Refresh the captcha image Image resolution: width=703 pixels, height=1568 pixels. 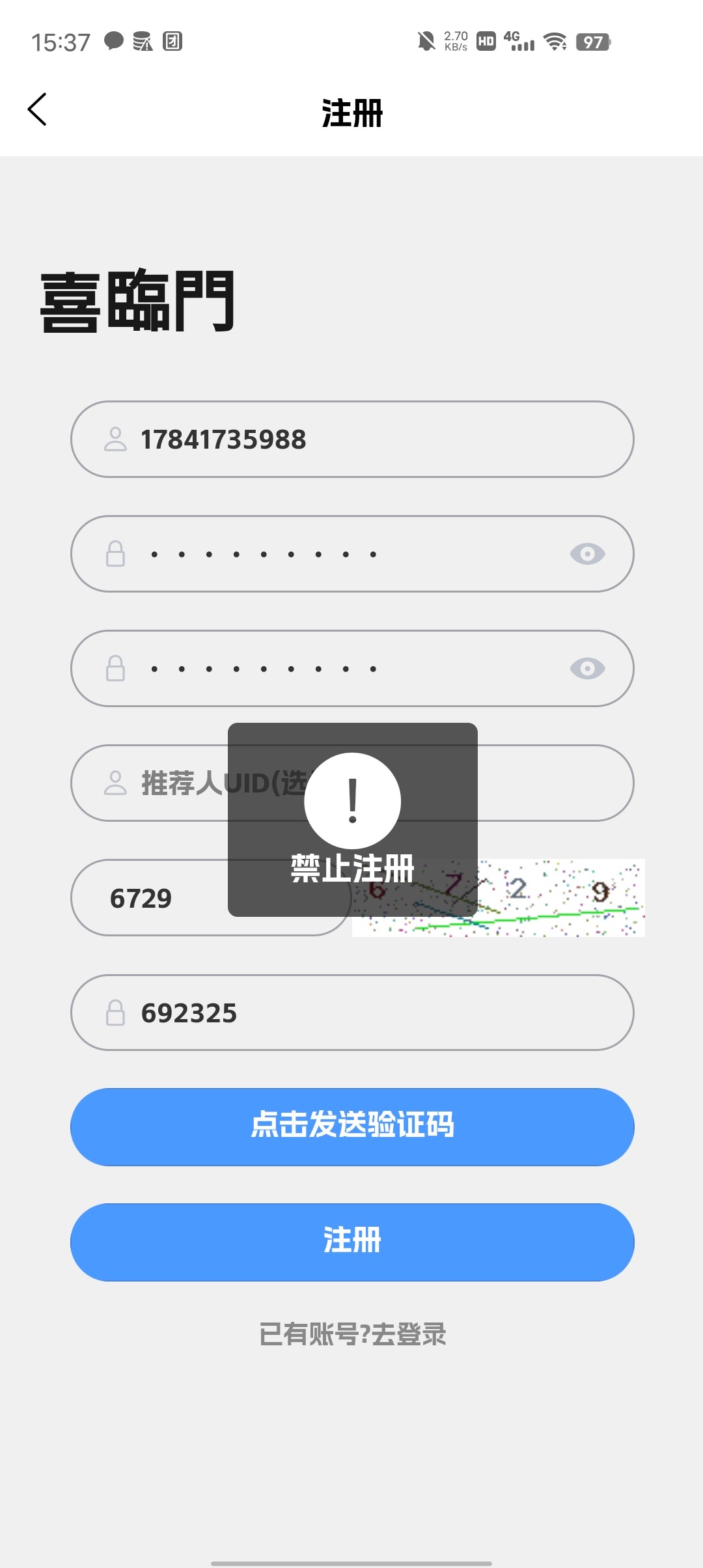(x=560, y=899)
